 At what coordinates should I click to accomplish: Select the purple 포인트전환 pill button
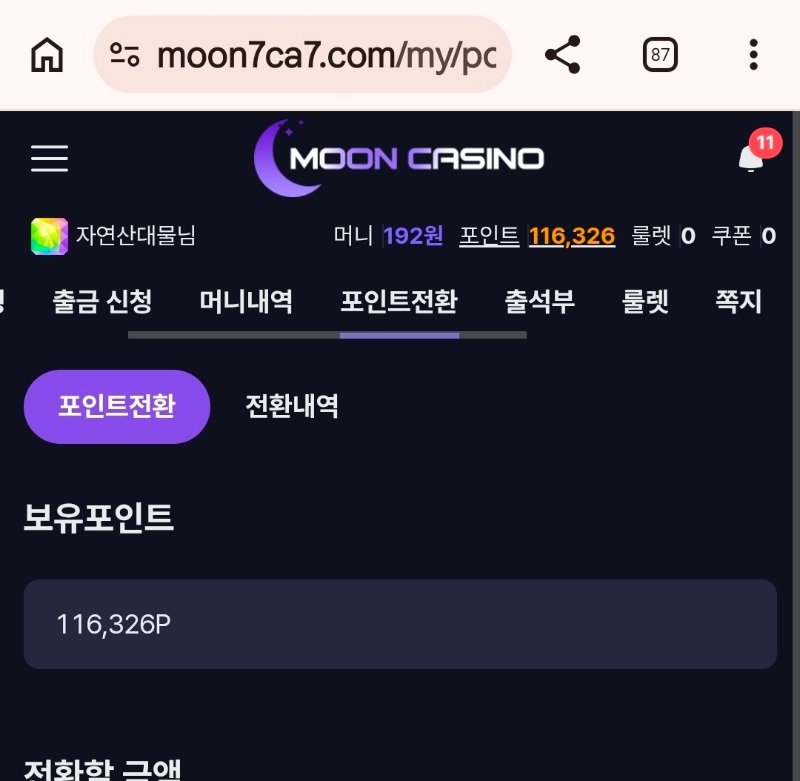[117, 406]
